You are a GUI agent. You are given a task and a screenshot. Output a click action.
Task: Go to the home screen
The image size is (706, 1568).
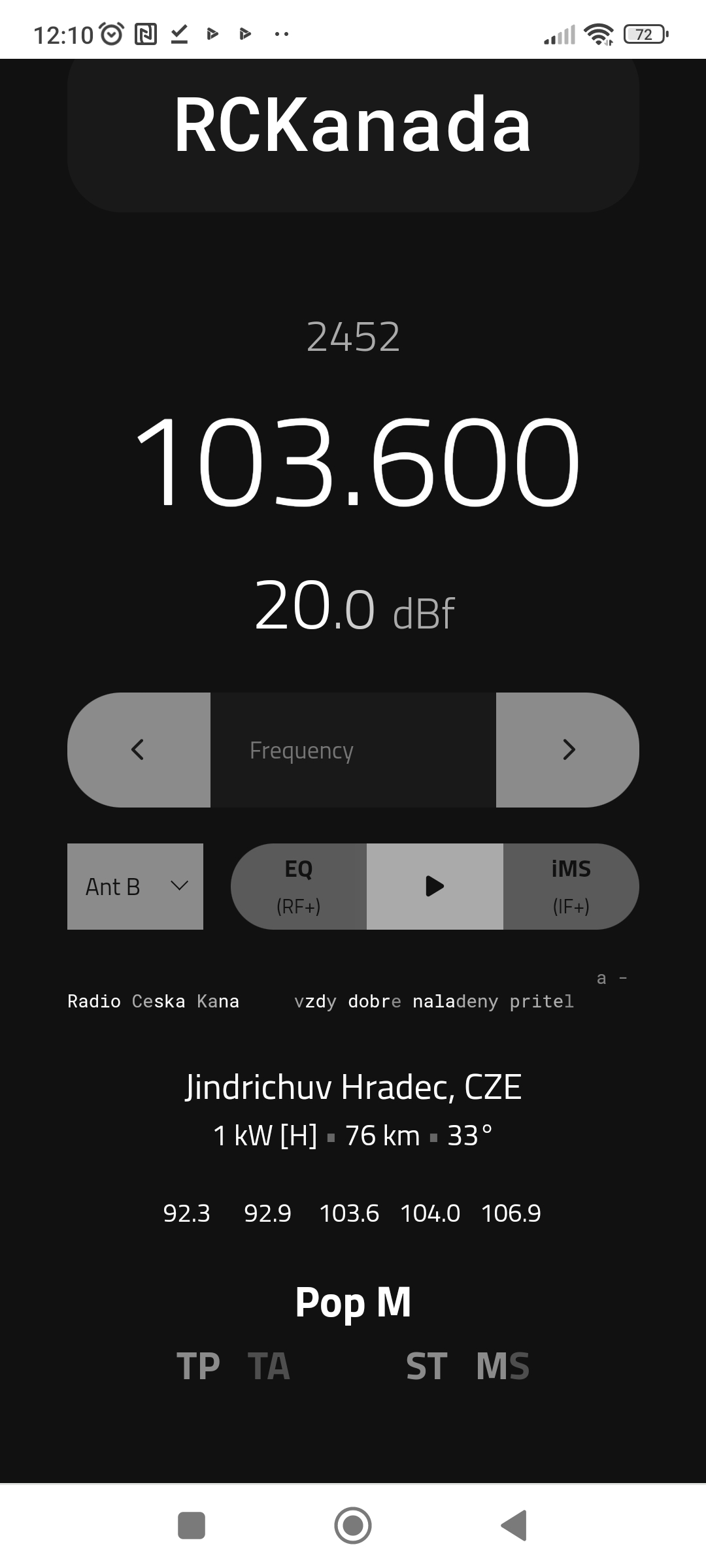[x=353, y=1526]
